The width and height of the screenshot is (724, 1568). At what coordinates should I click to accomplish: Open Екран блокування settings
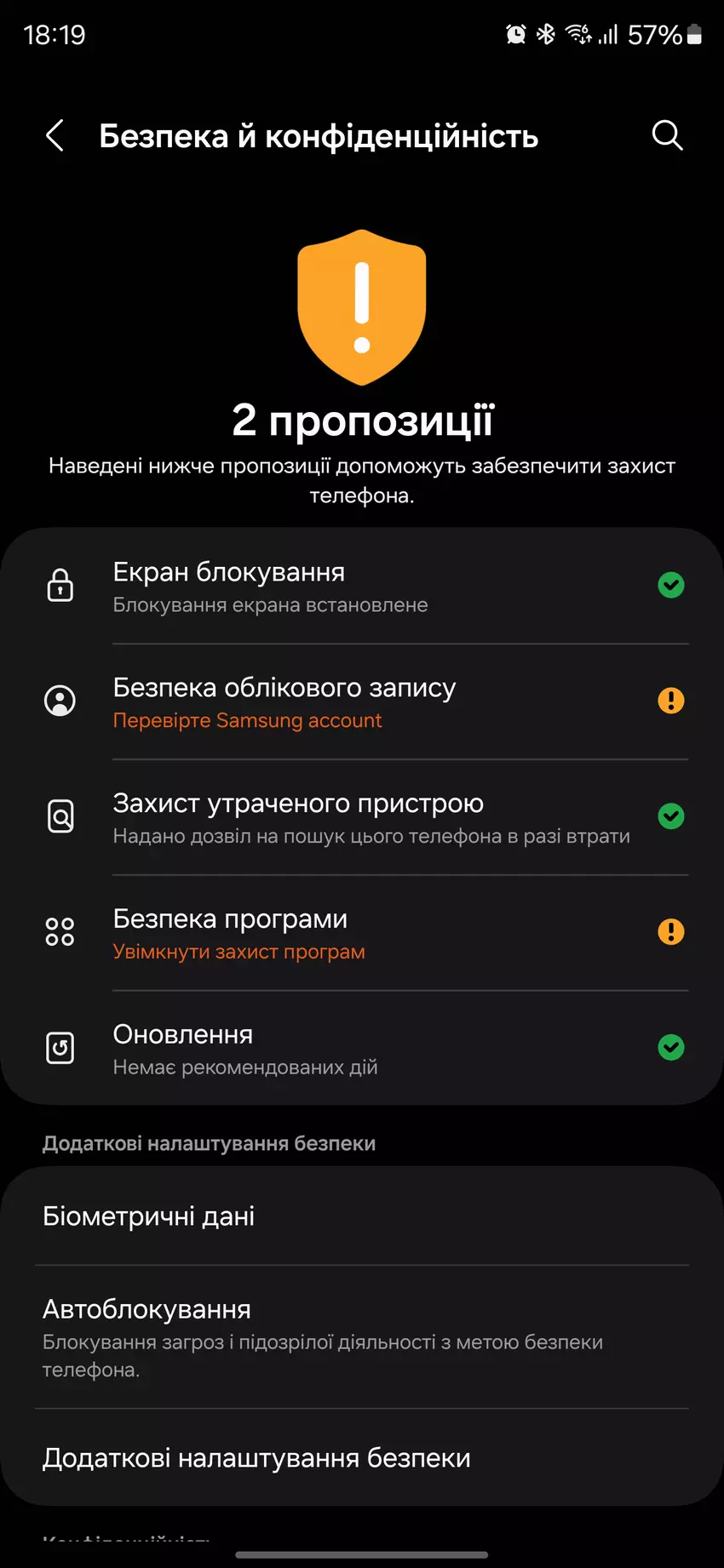click(362, 587)
